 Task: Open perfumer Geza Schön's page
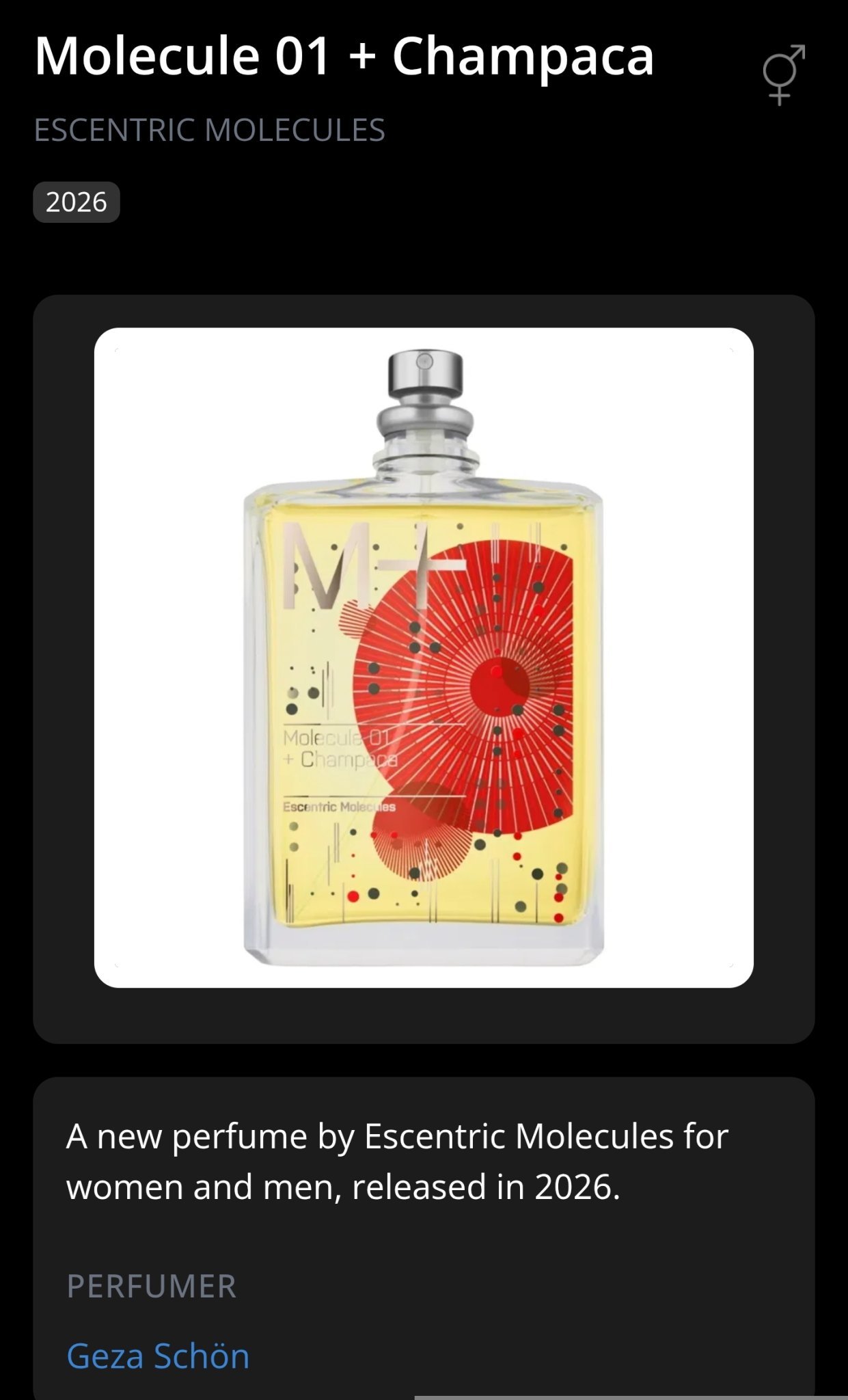(x=158, y=1356)
